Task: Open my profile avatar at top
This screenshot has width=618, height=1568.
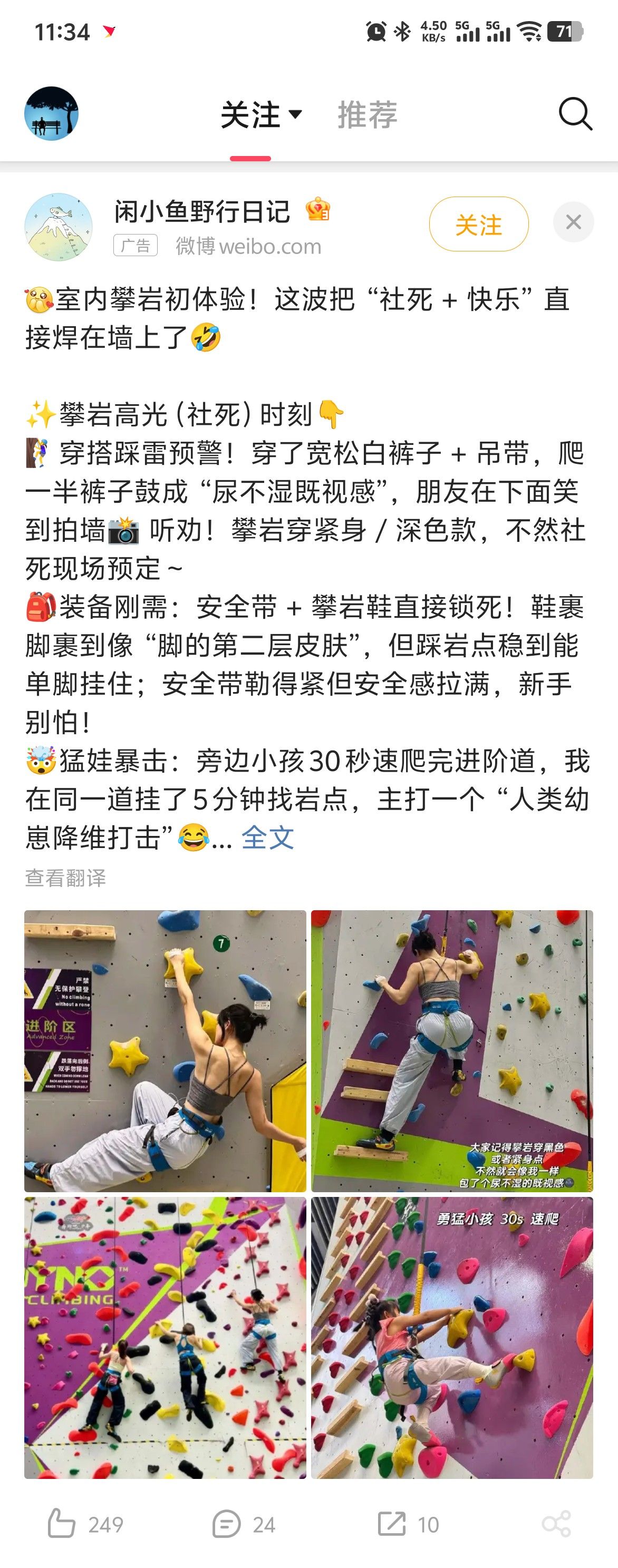Action: (x=51, y=114)
